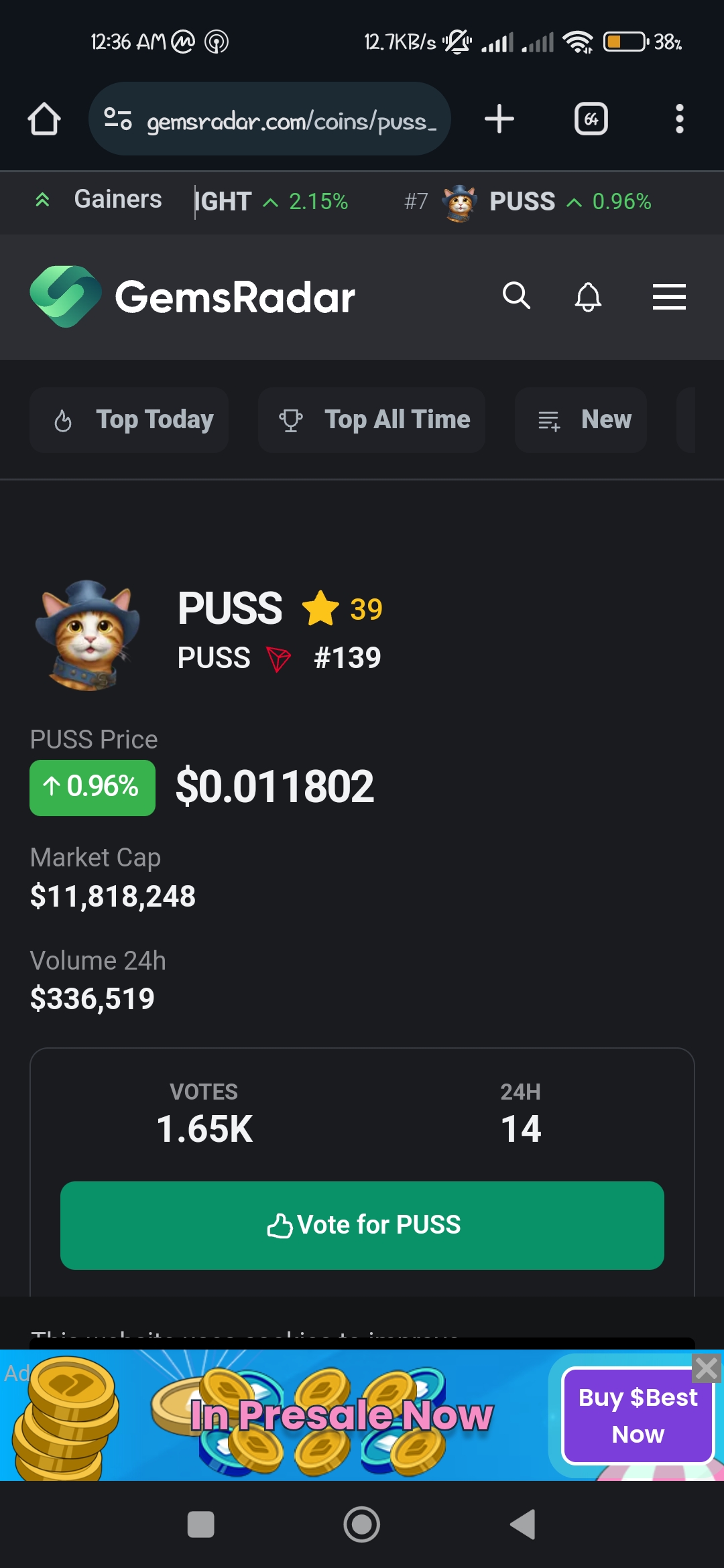Vote for PUSS
The image size is (724, 1568).
362,1225
